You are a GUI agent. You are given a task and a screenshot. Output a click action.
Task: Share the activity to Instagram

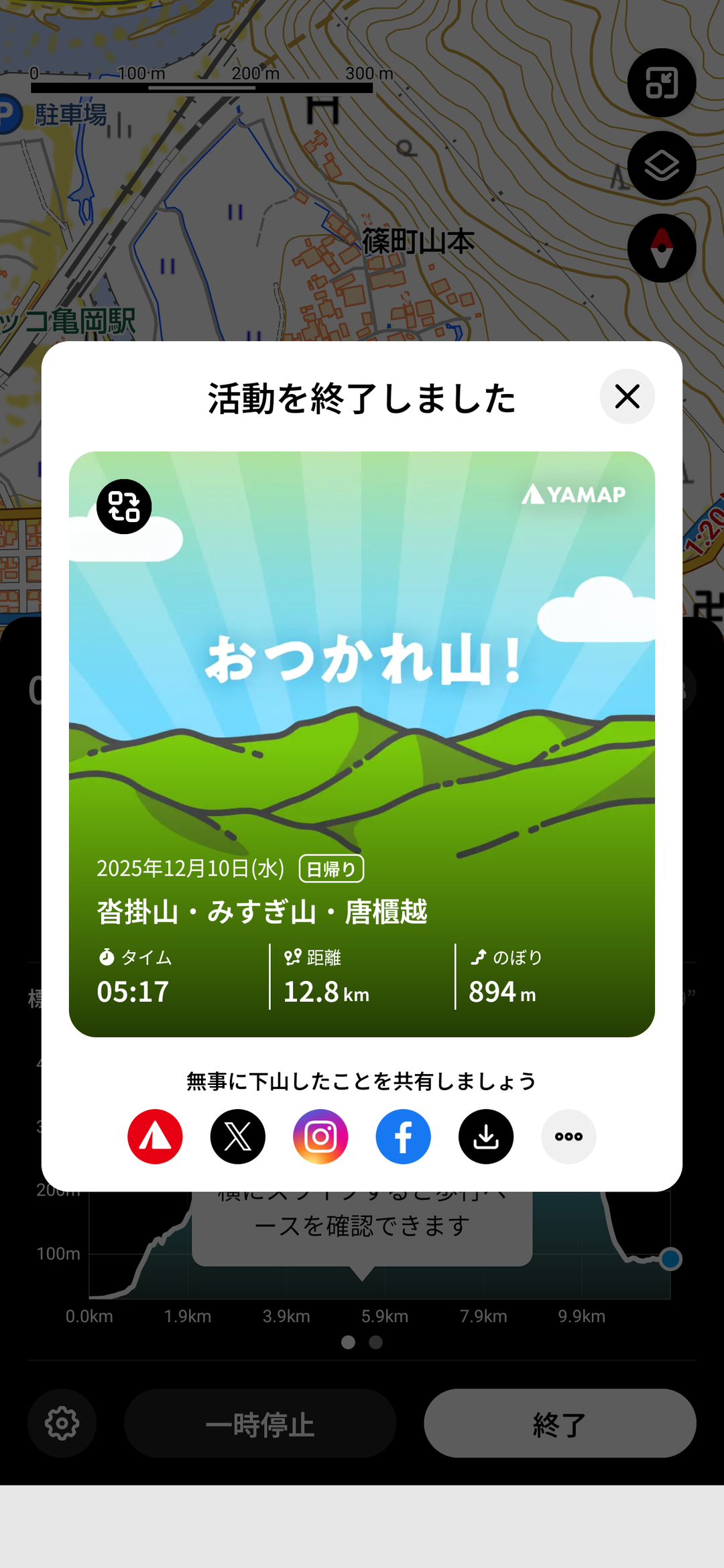(320, 1136)
